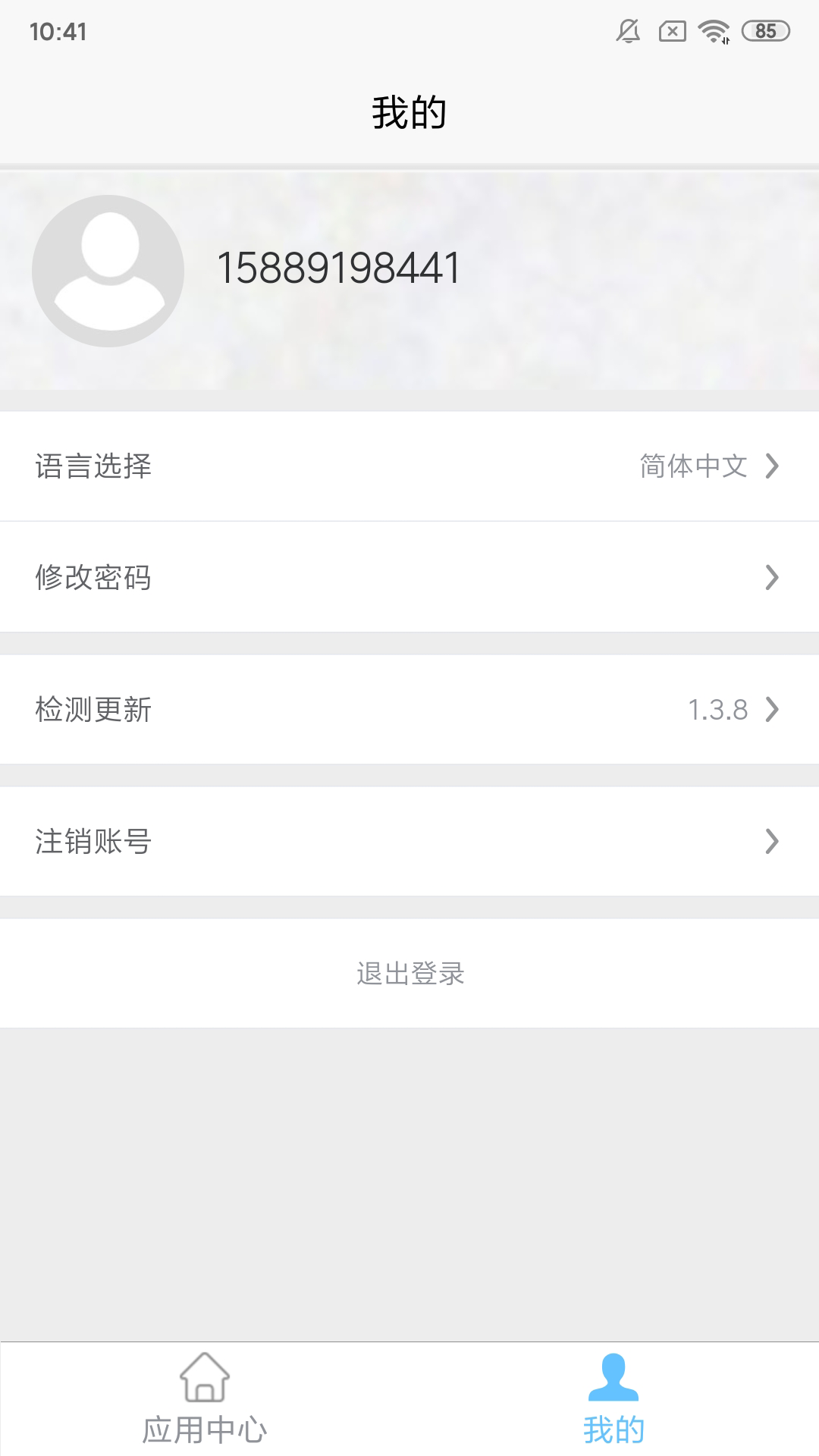Expand the 语言选择 language options
The height and width of the screenshot is (1456, 819).
(x=409, y=466)
